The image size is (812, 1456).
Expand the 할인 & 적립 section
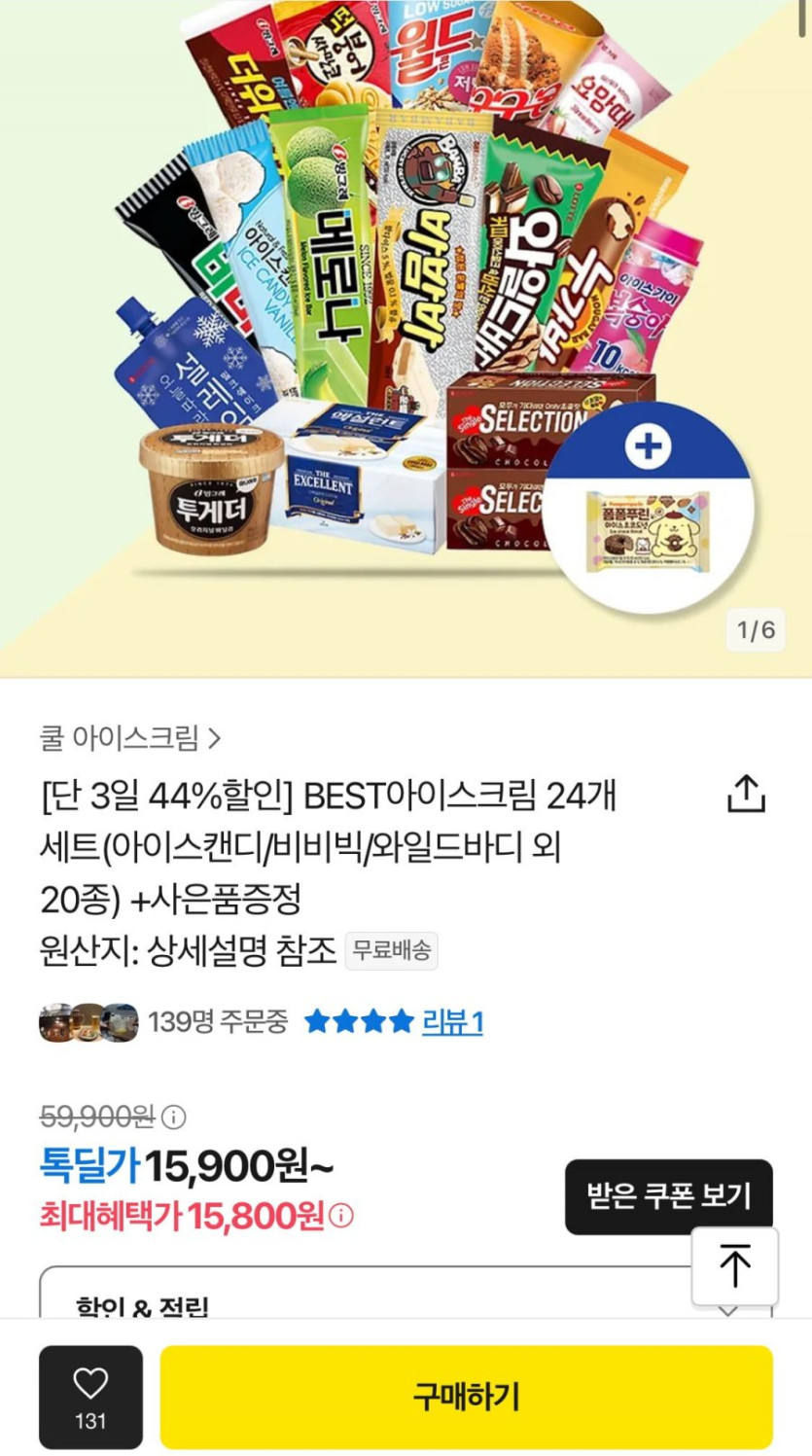tap(406, 1294)
